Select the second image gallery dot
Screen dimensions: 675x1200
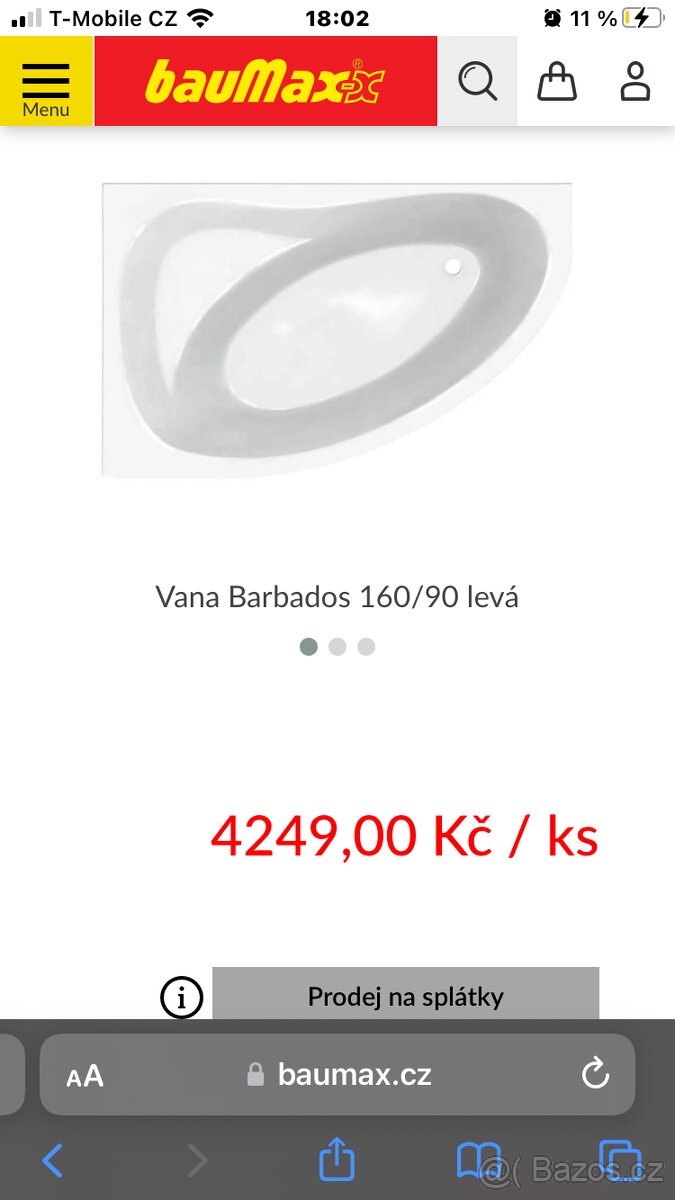337,647
